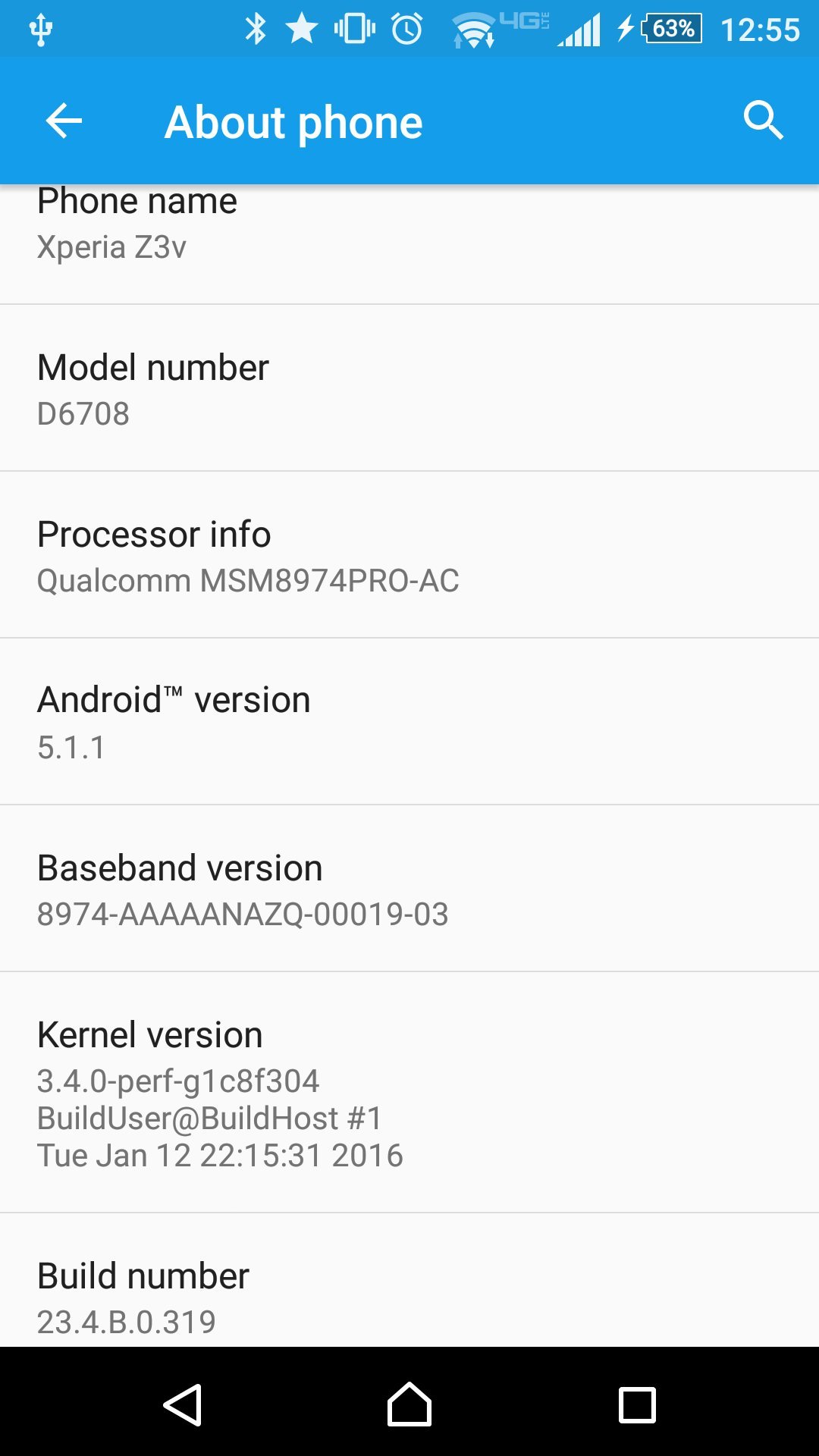
Task: Go back using the app bar arrow
Action: pos(64,121)
